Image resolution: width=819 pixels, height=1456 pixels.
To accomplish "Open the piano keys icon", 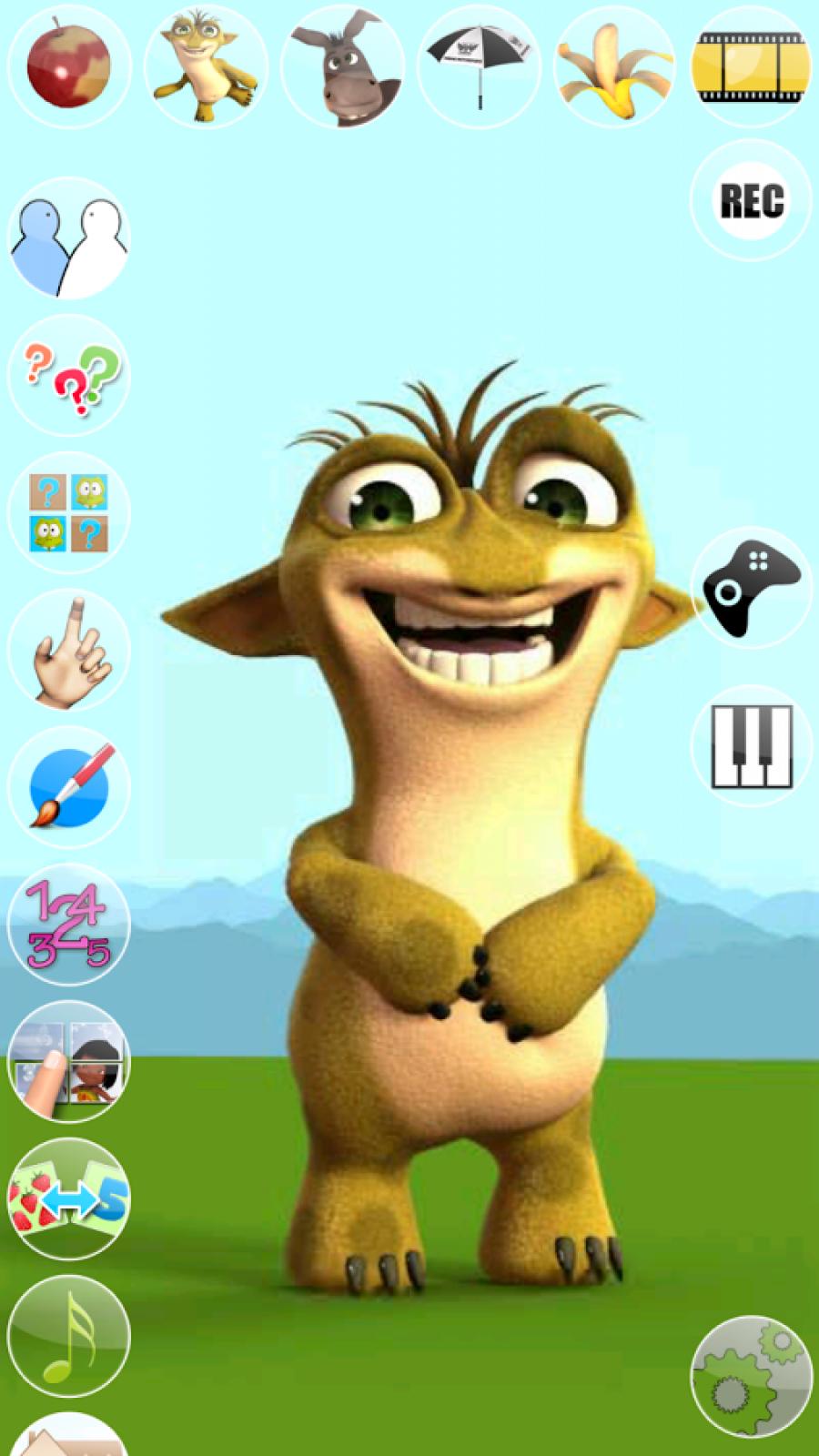I will tap(751, 746).
